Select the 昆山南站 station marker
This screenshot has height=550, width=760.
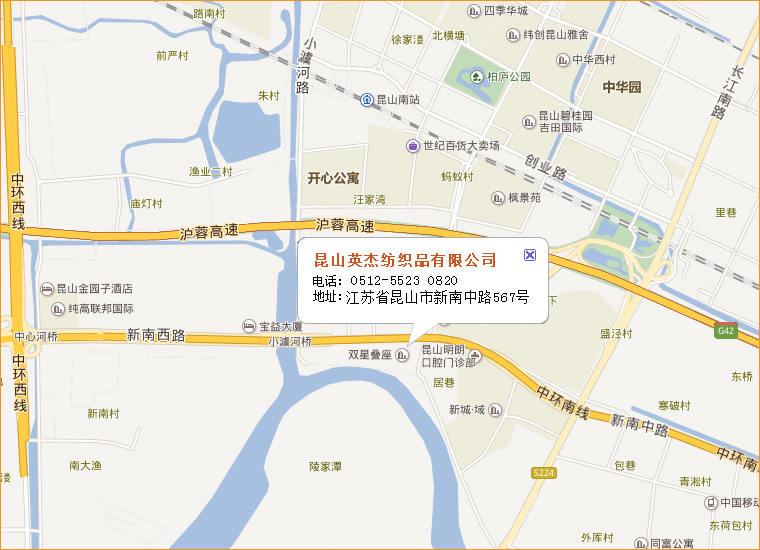(x=366, y=100)
